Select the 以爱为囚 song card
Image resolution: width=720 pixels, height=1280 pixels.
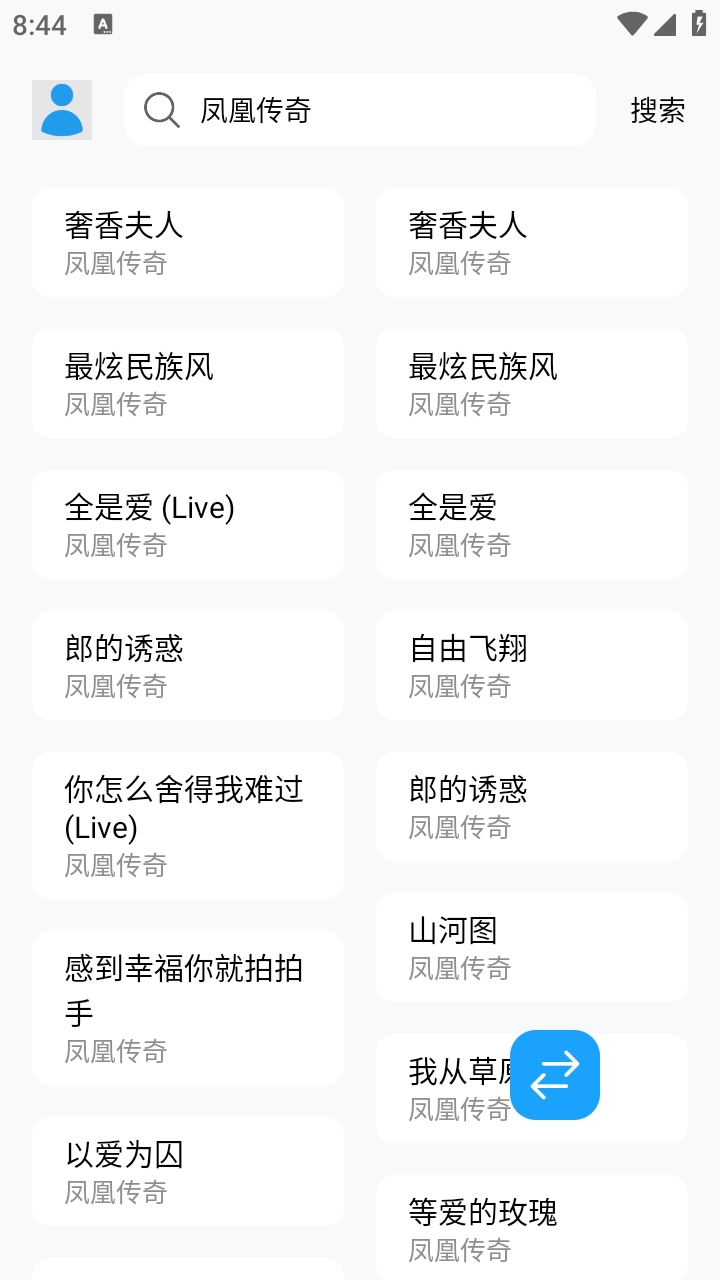click(x=187, y=1171)
